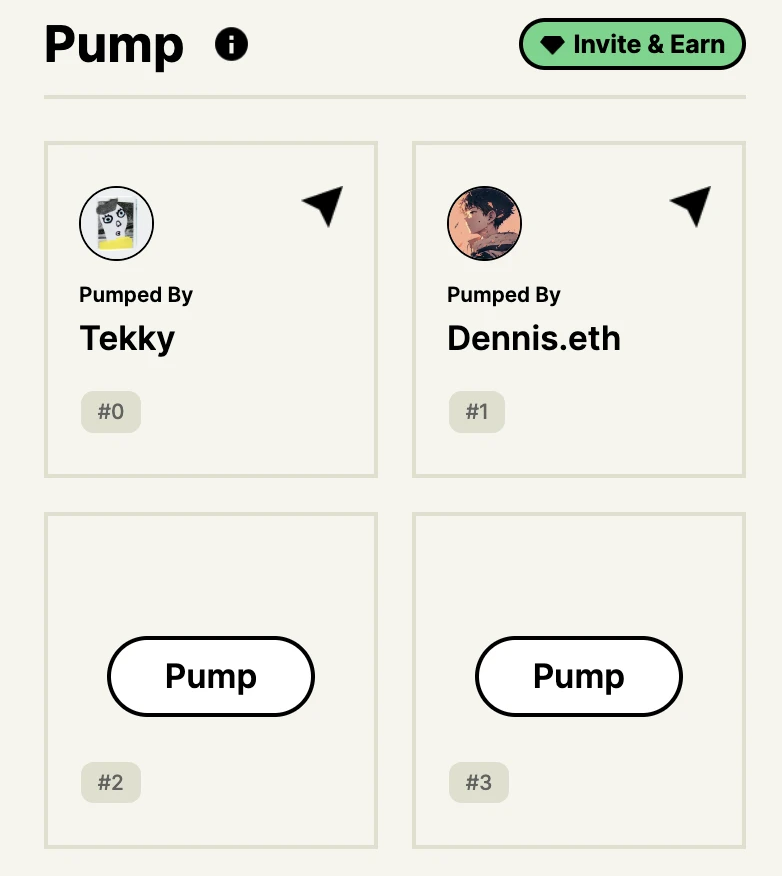Open Dennis.eth's profile avatar
Screen dimensions: 782x876
point(484,223)
